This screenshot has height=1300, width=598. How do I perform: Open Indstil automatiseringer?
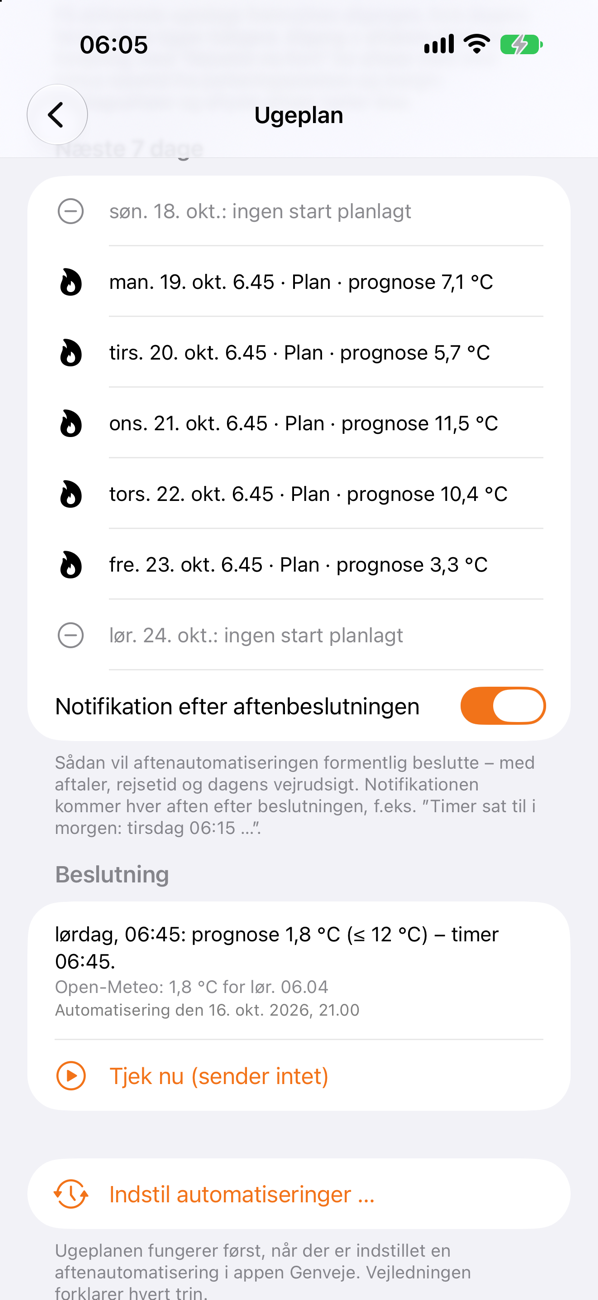coord(299,1194)
